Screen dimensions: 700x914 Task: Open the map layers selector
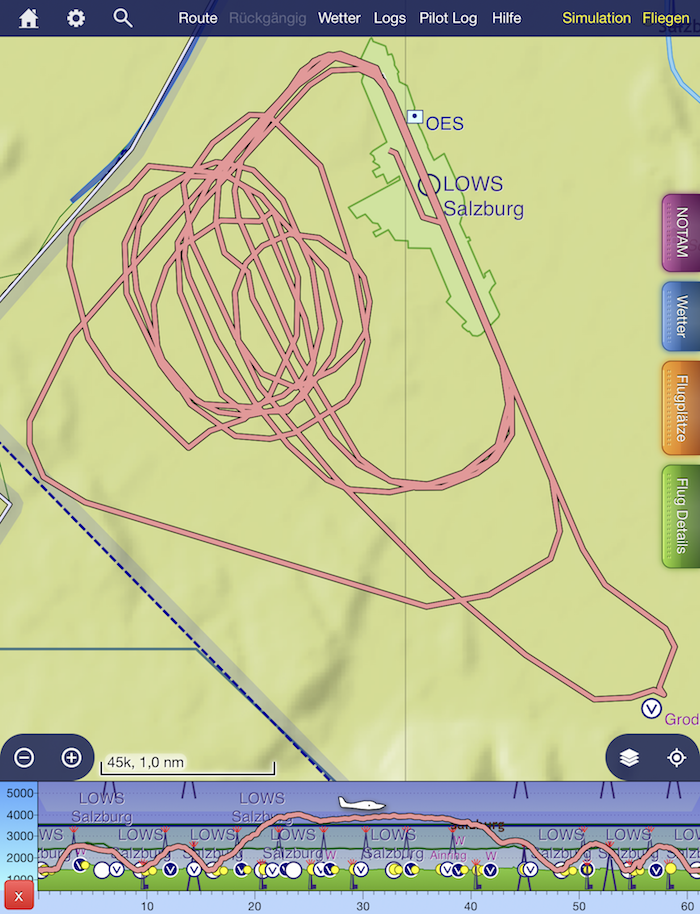[629, 757]
